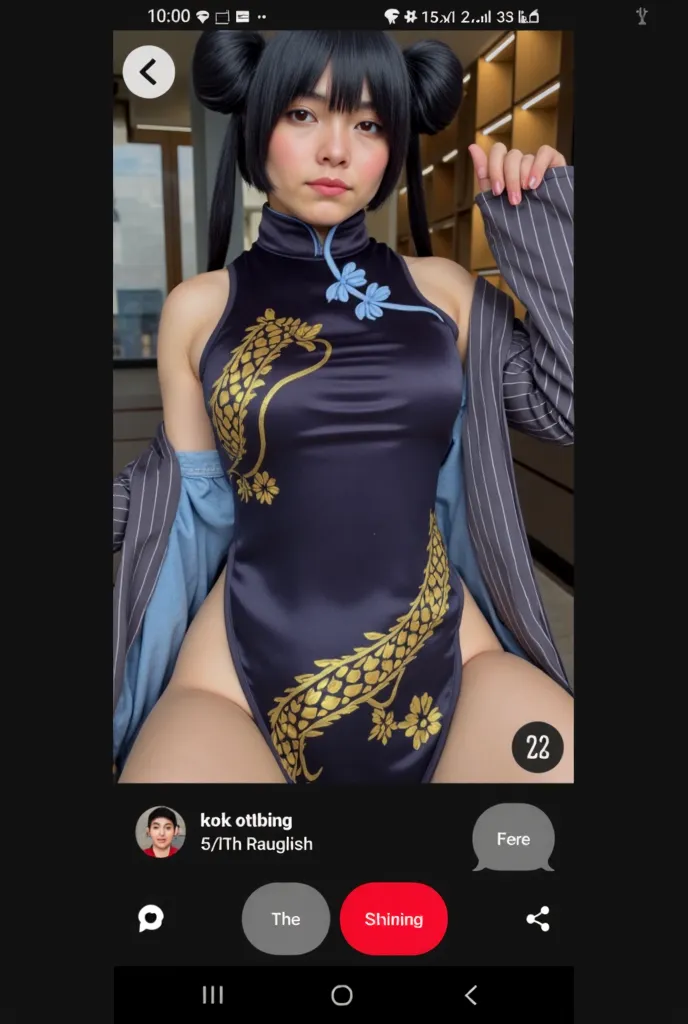Viewport: 688px width, 1024px height.
Task: Tap the 22 badge on the photo
Action: tap(538, 747)
